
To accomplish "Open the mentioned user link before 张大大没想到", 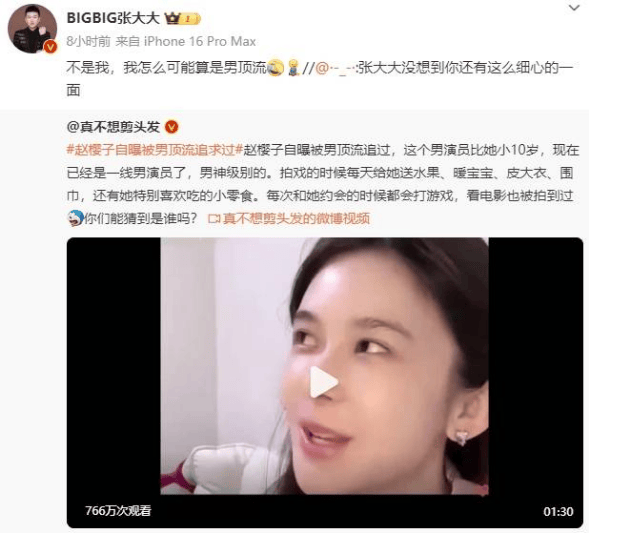I will tap(338, 69).
